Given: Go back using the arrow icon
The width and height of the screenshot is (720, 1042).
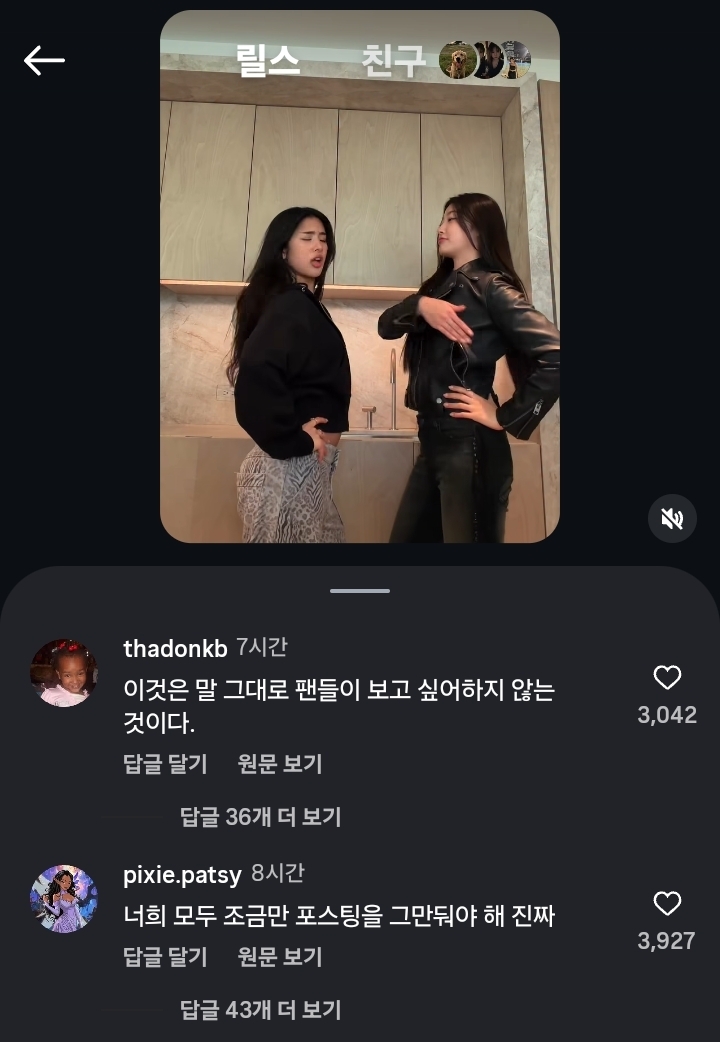Looking at the screenshot, I should (44, 61).
